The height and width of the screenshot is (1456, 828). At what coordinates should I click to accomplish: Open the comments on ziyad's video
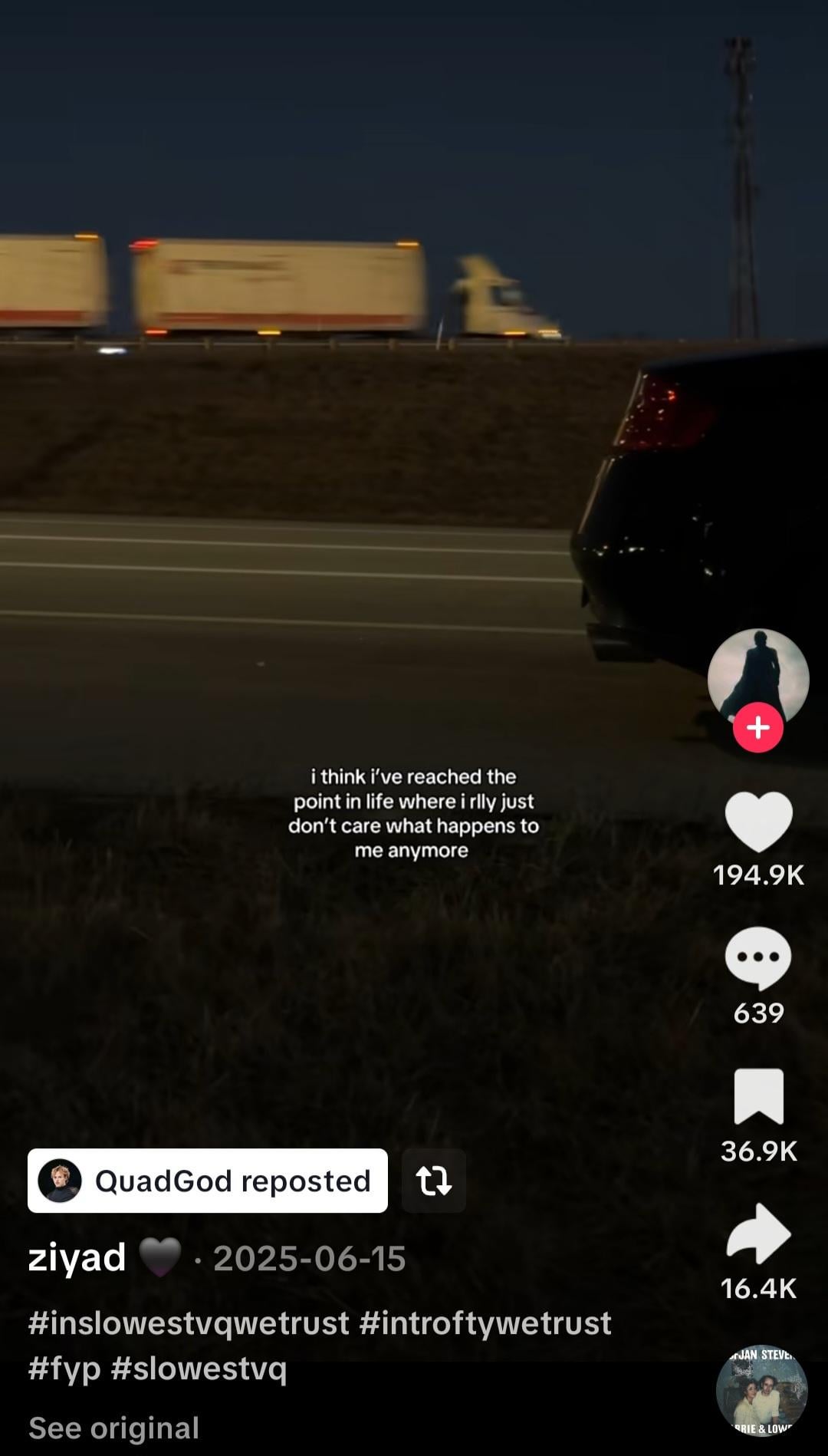[x=758, y=957]
